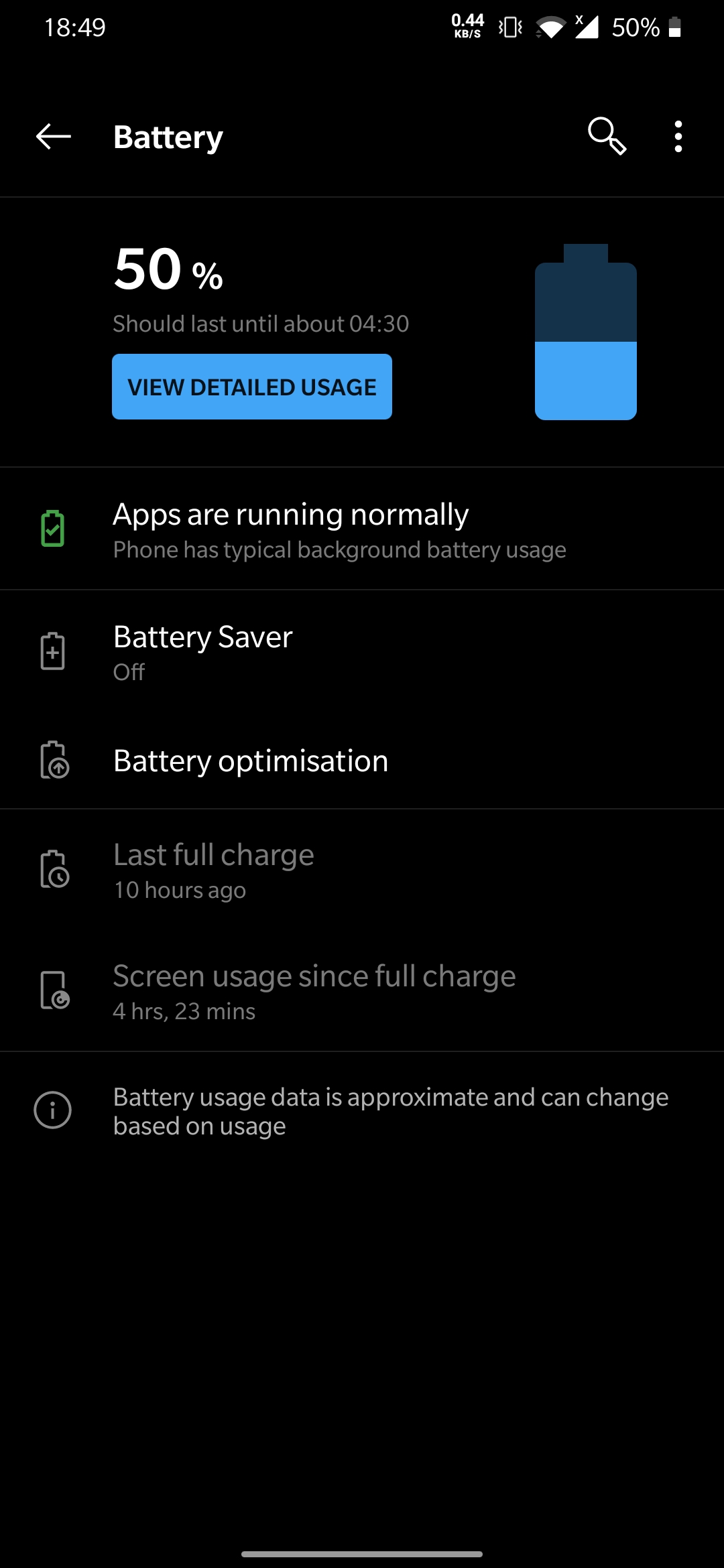The image size is (724, 1568).
Task: Expand detailed usage with the blue button
Action: 251,386
